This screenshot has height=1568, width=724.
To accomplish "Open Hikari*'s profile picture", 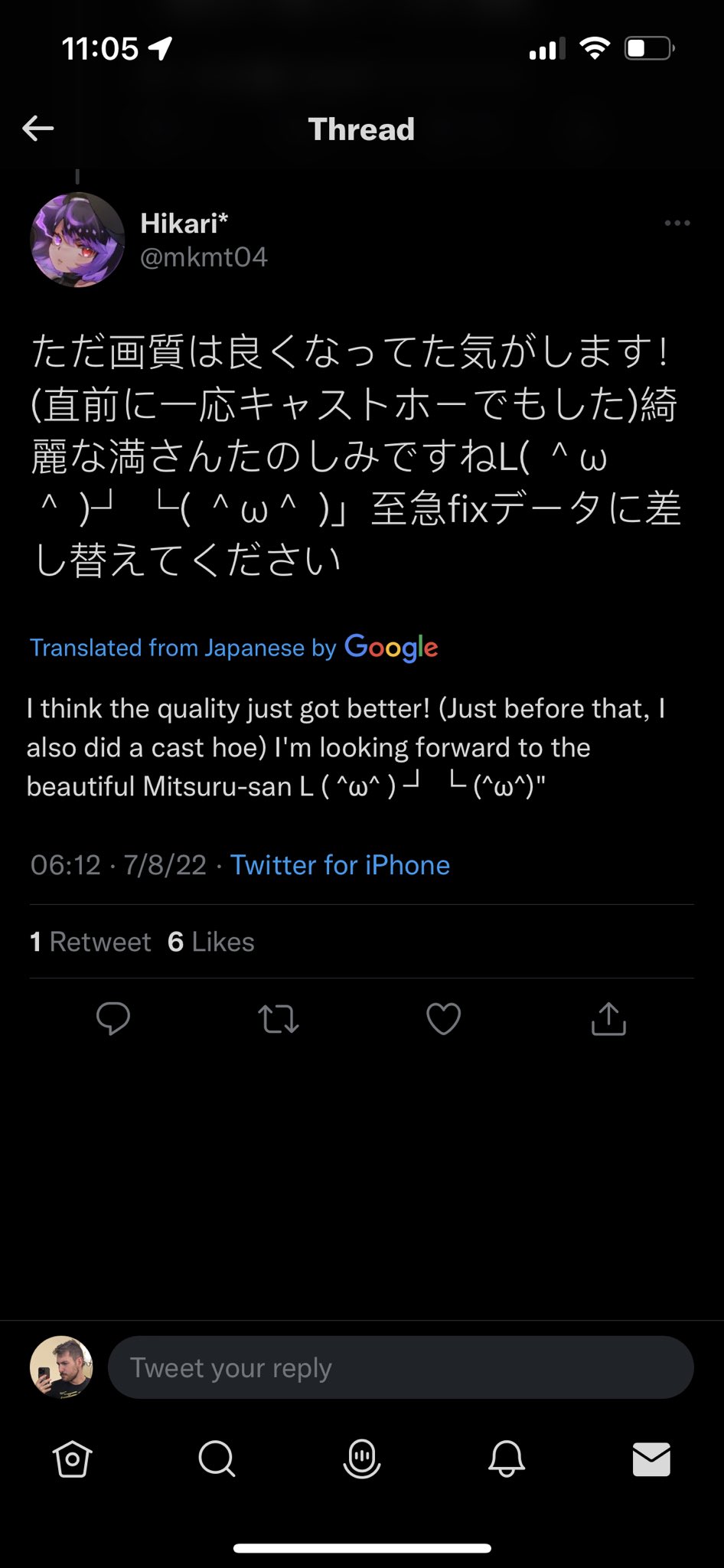I will point(77,240).
